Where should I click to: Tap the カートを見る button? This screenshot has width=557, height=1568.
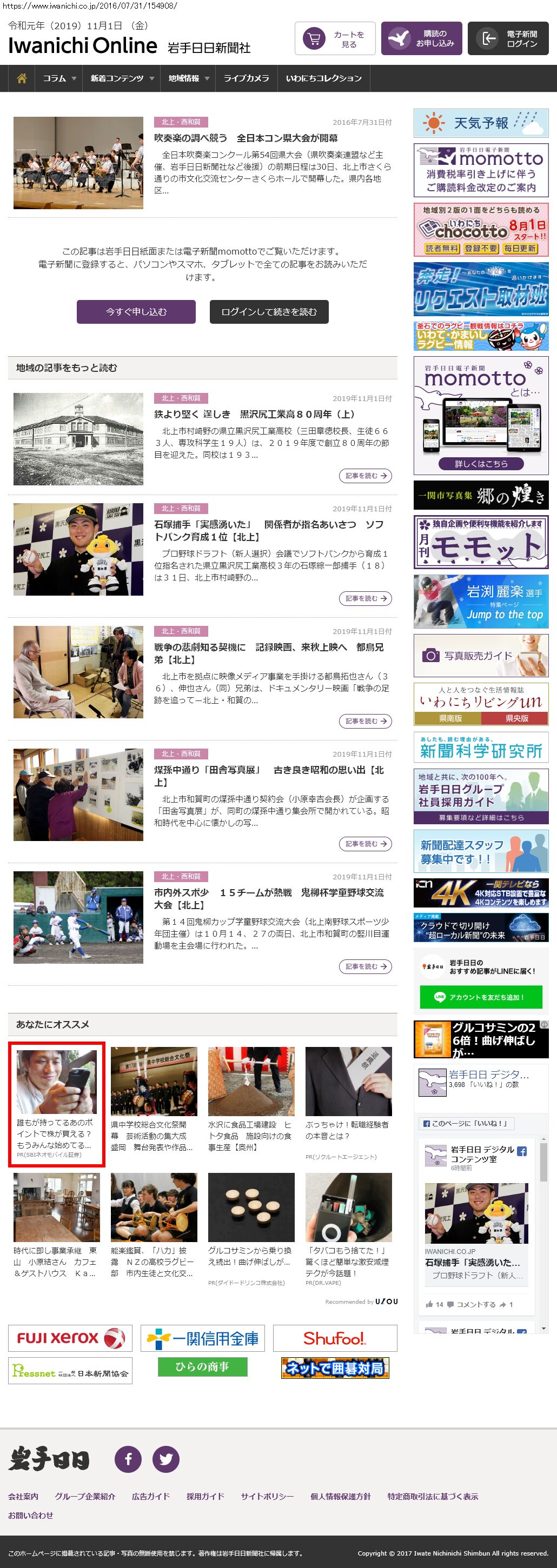click(x=335, y=39)
